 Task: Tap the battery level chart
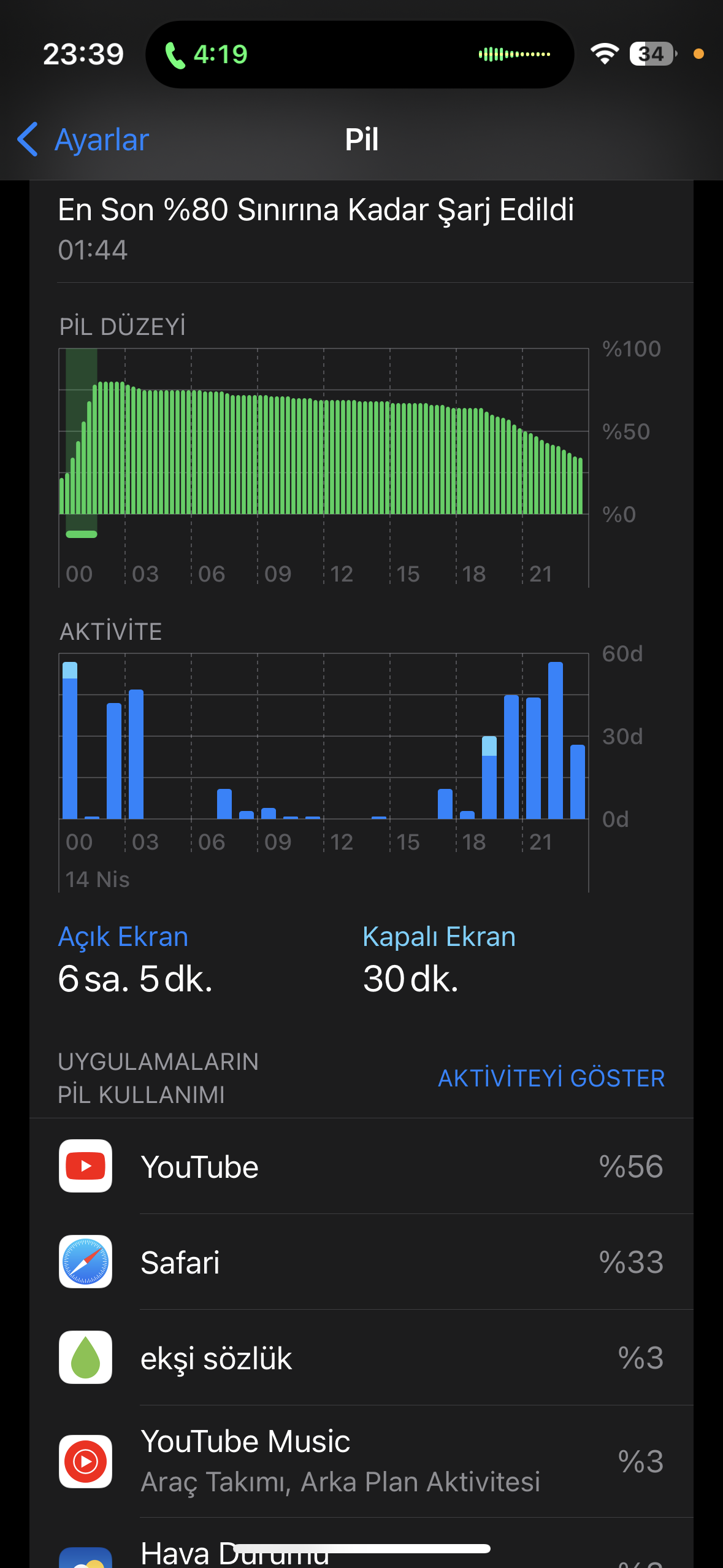click(x=324, y=431)
